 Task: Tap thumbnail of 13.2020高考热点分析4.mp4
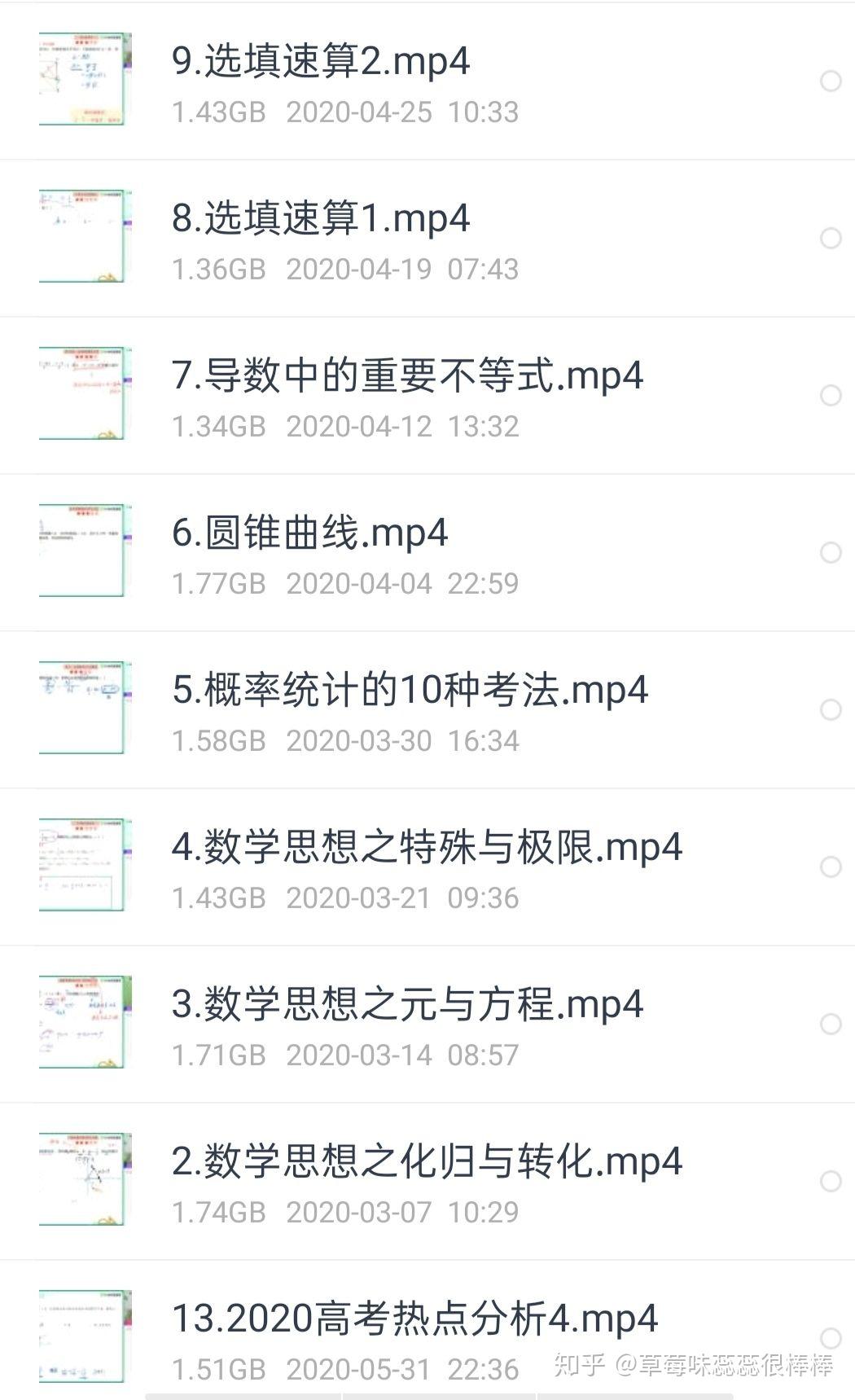(84, 1336)
